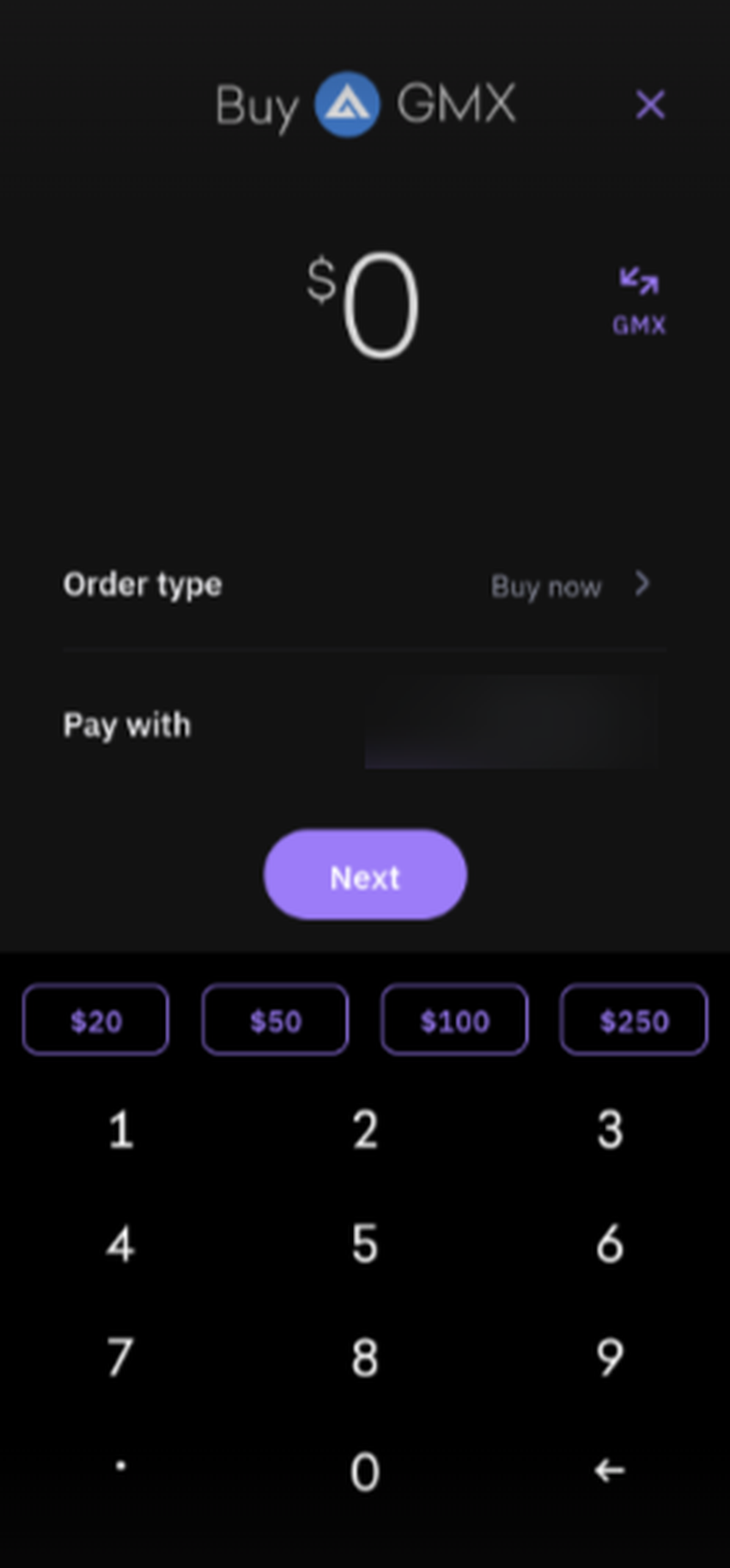Enter digit 7 on the keypad
This screenshot has width=730, height=1568.
(121, 1358)
